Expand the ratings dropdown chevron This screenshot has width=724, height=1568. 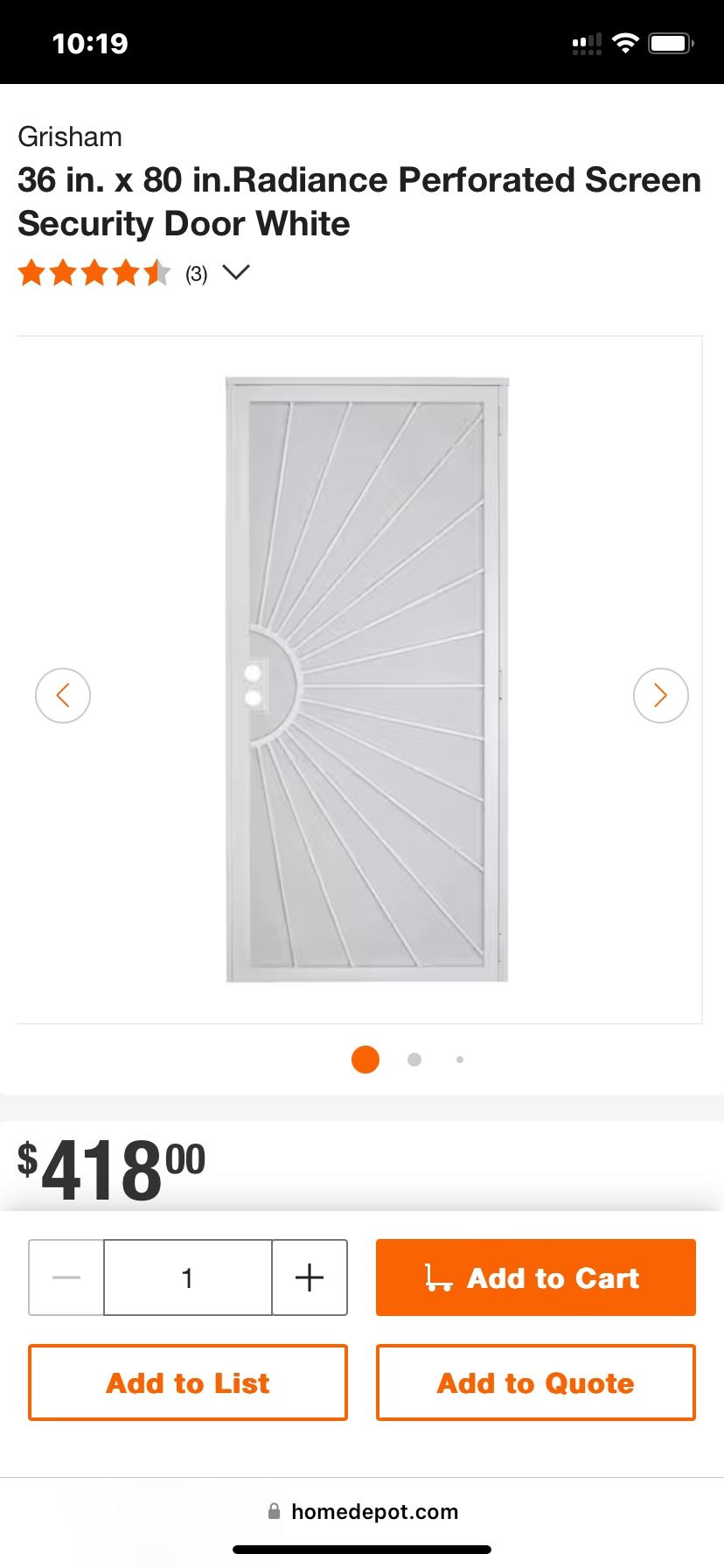tap(236, 273)
